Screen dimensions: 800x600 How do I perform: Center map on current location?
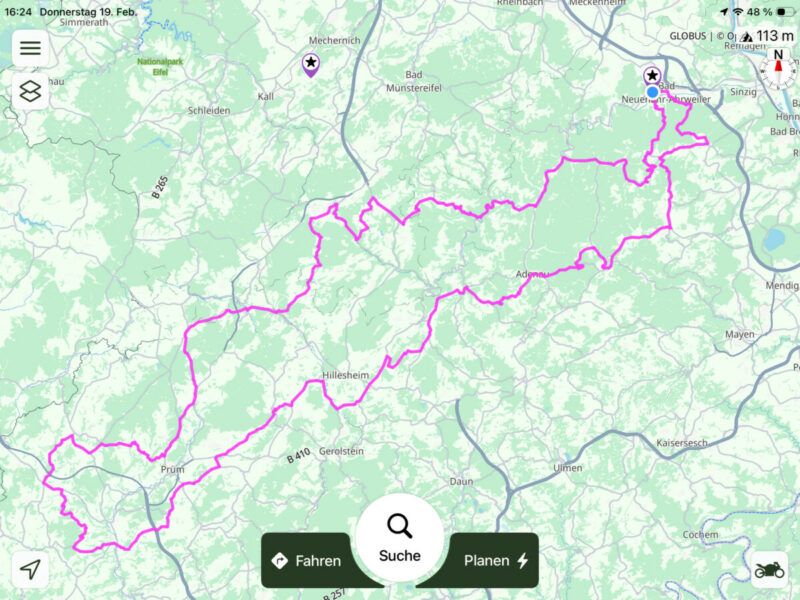(31, 569)
